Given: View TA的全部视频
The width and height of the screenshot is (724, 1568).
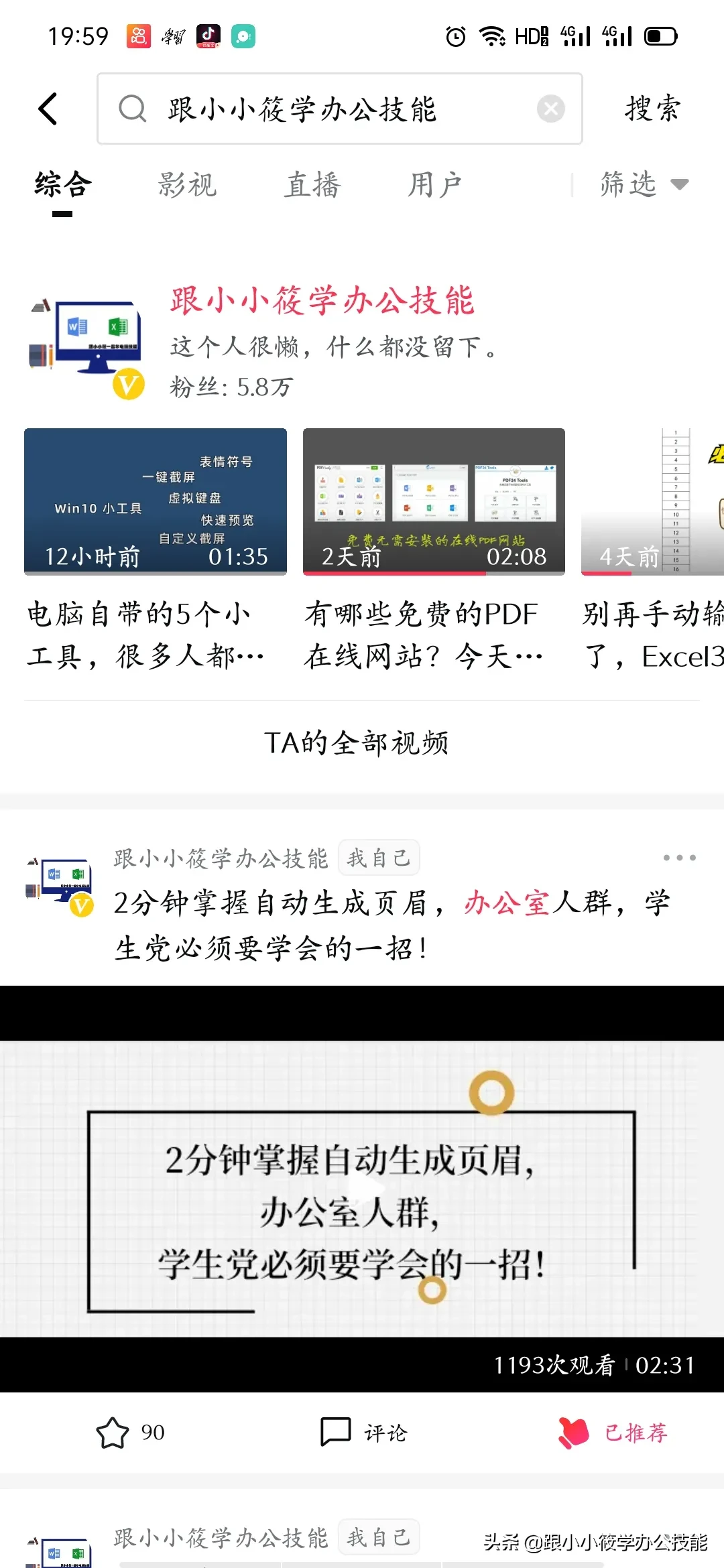Looking at the screenshot, I should point(357,743).
